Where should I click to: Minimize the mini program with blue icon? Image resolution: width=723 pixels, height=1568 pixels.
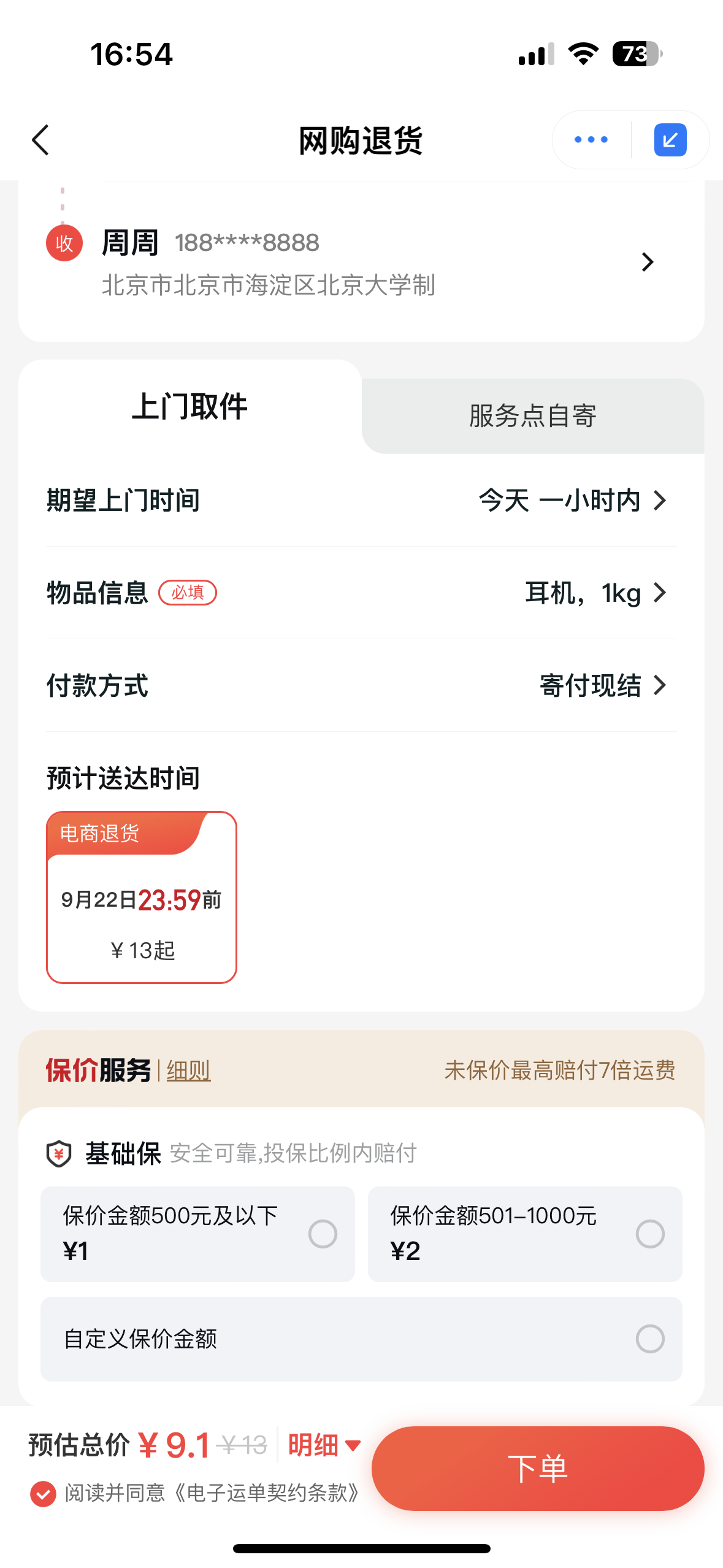(x=670, y=140)
